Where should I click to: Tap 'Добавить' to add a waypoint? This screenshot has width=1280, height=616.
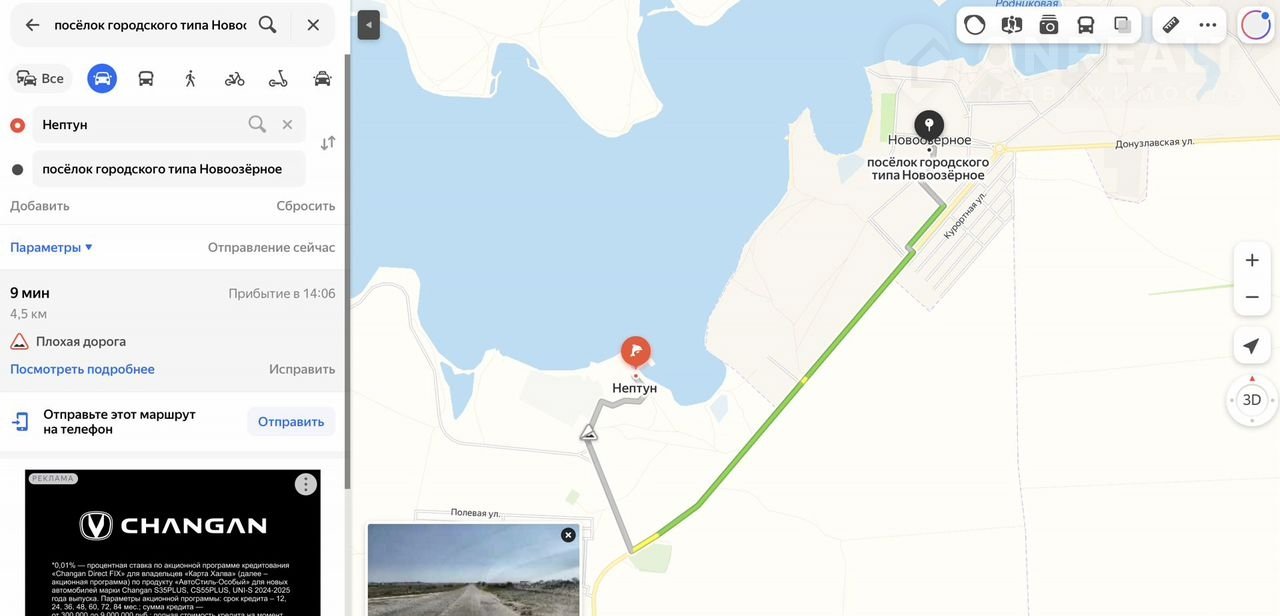pos(40,206)
